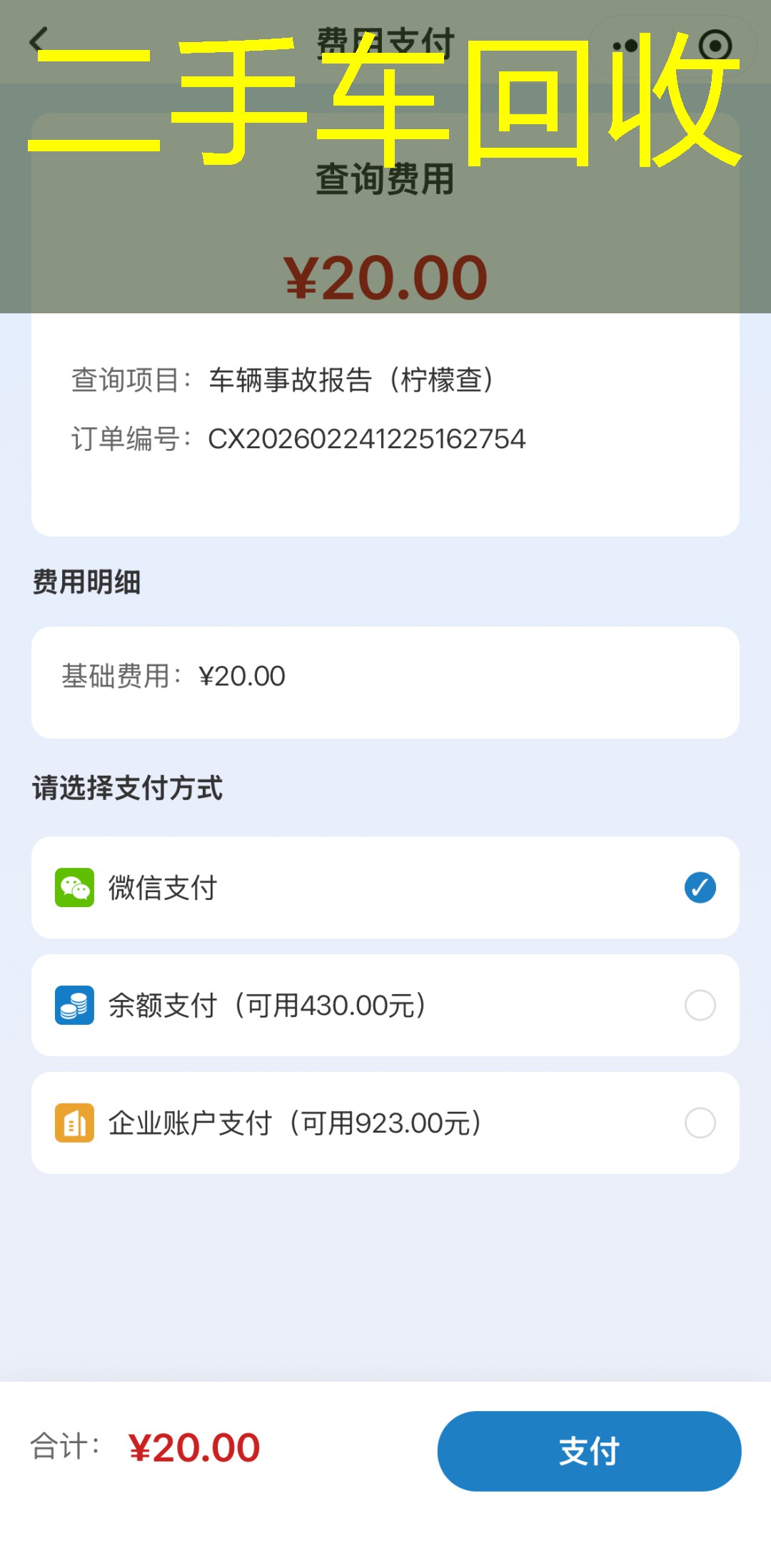Image resolution: width=771 pixels, height=1568 pixels.
Task: Close the mini program with the circle icon
Action: click(x=715, y=46)
